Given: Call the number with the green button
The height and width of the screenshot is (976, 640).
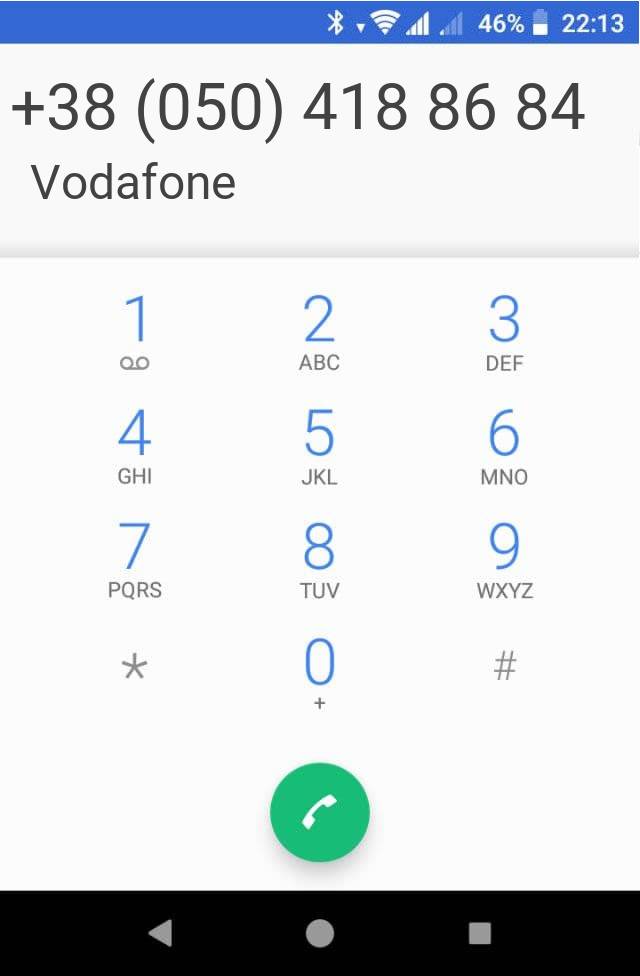Looking at the screenshot, I should click(320, 813).
